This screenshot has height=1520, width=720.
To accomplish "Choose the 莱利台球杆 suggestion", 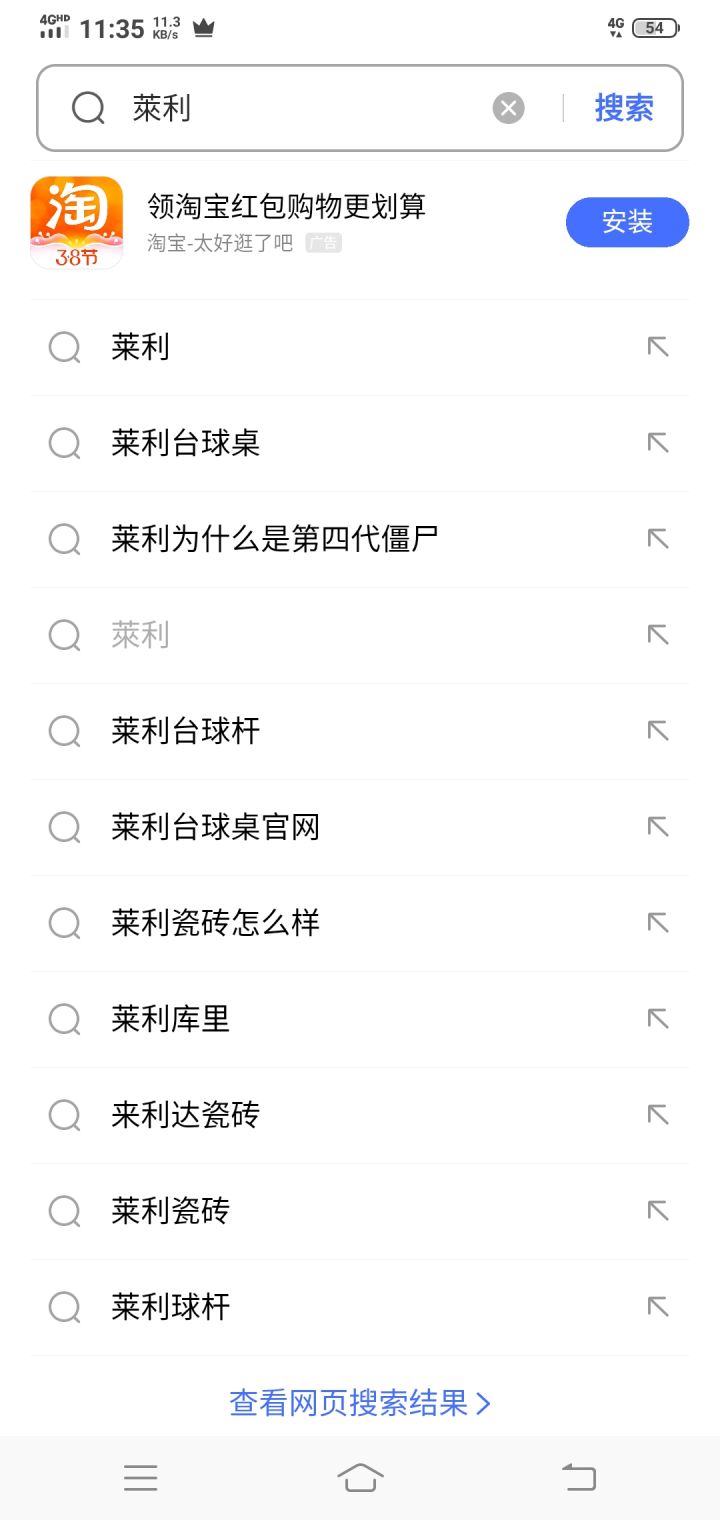I will 186,731.
